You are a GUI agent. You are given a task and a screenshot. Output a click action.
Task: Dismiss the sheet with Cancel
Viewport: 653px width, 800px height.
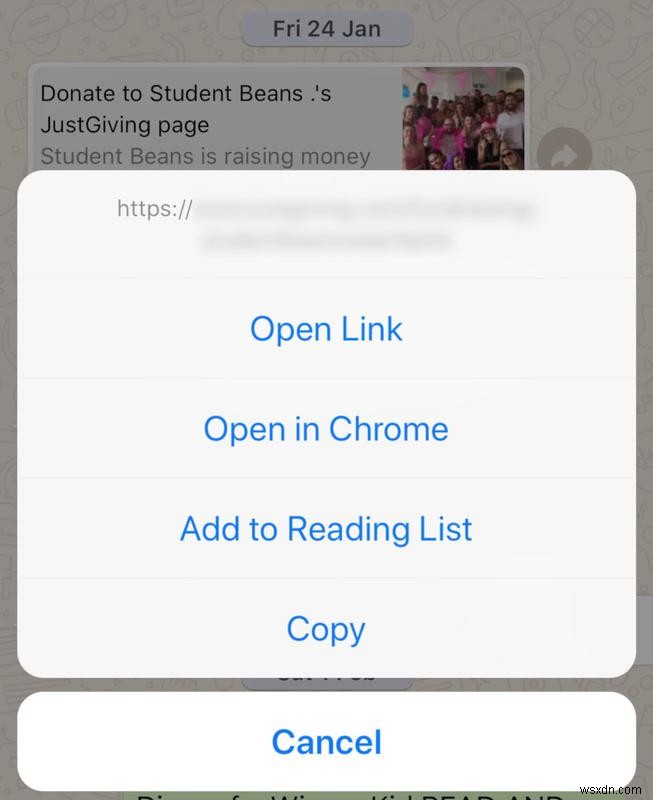[326, 742]
